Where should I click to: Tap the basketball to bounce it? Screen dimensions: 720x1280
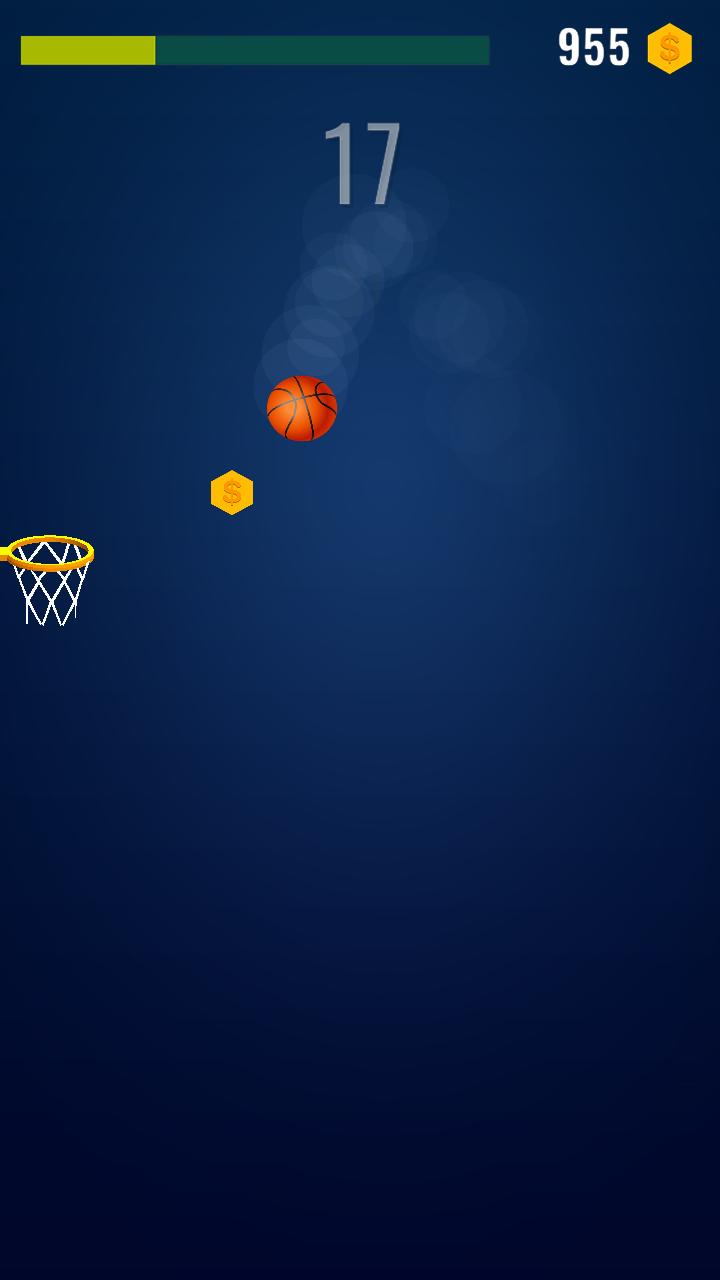click(x=301, y=408)
